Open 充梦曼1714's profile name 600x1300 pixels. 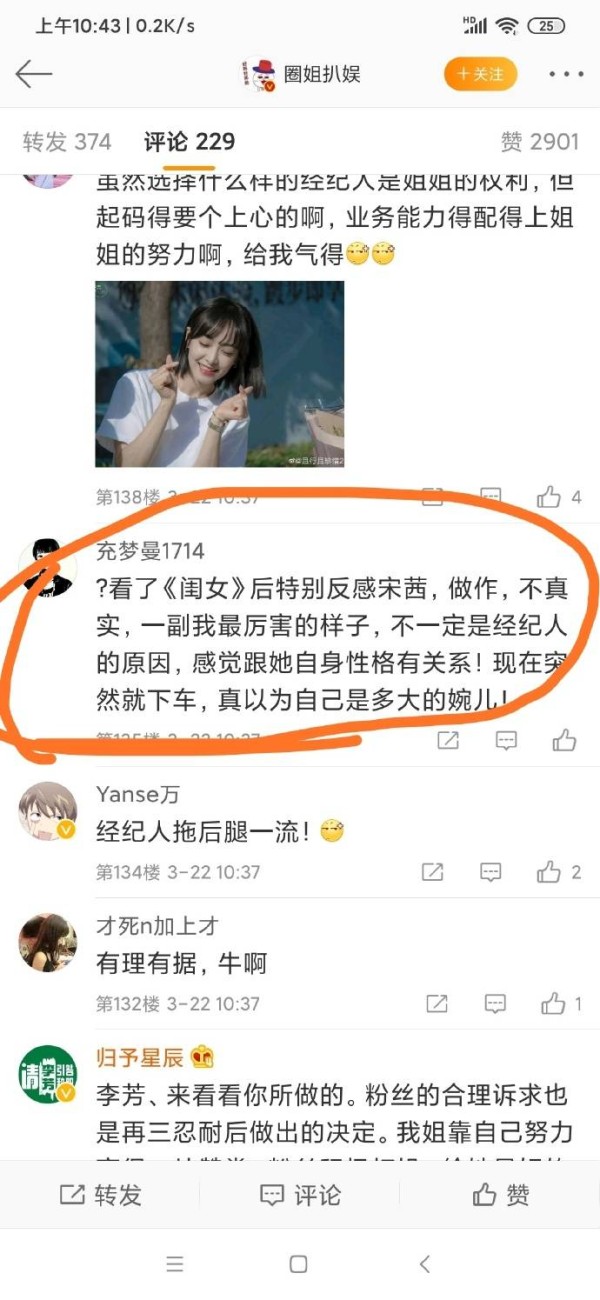click(150, 551)
